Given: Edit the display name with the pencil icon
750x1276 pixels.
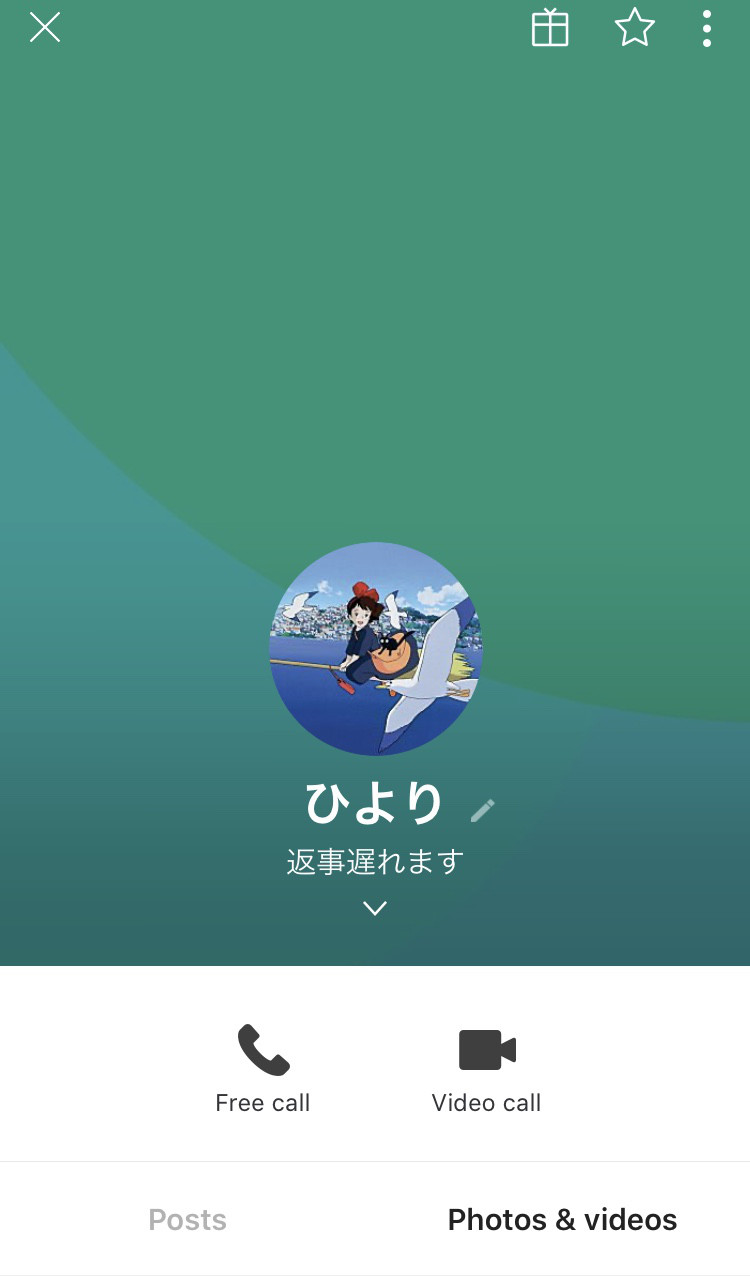Looking at the screenshot, I should coord(483,810).
